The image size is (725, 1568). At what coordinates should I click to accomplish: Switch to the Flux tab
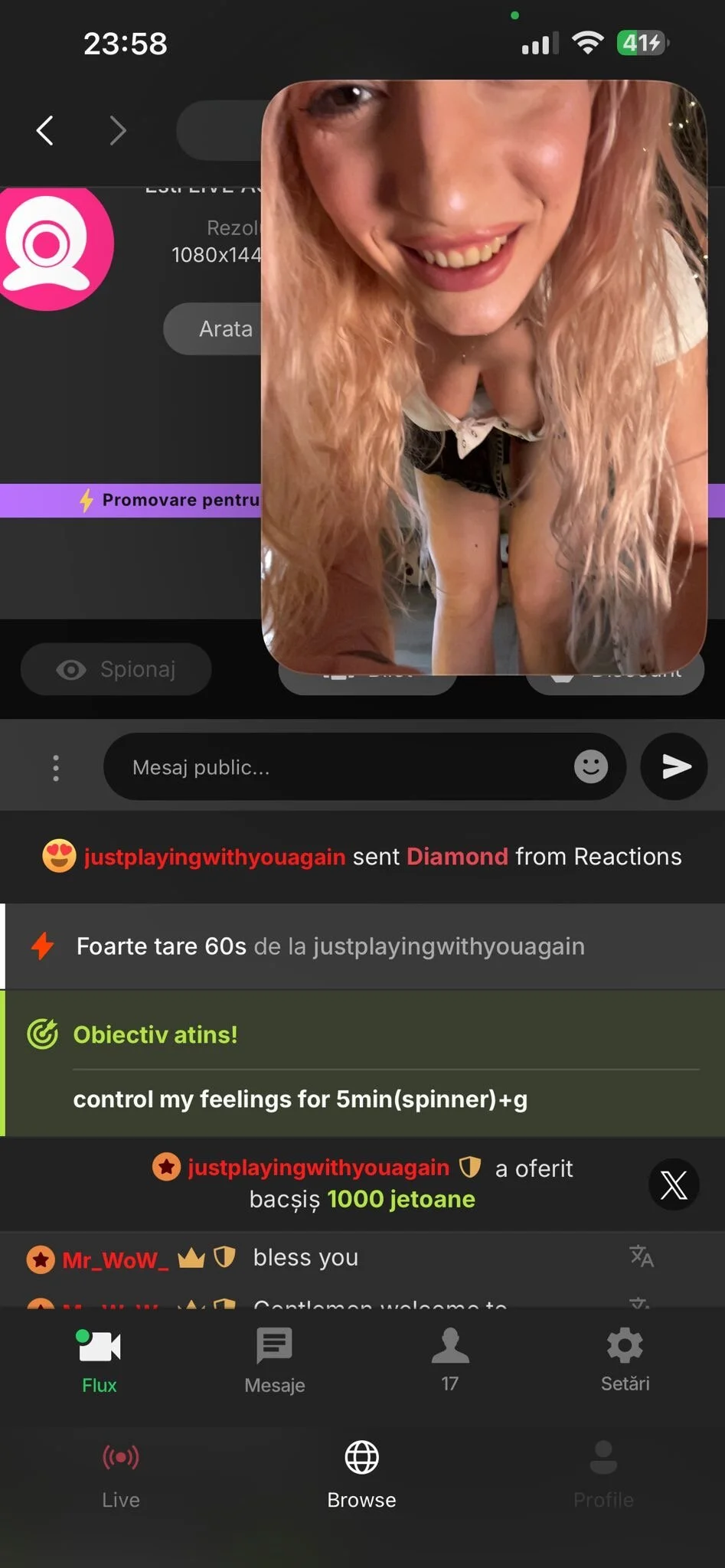100,1361
